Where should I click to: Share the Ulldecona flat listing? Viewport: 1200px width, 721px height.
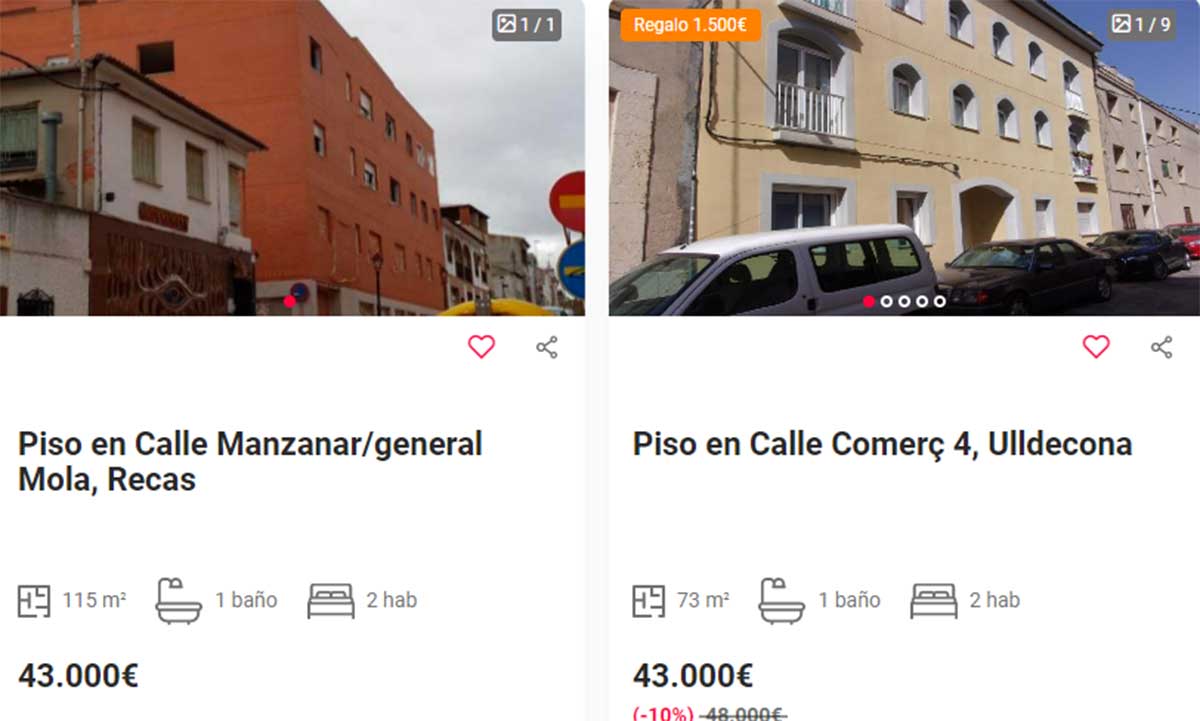tap(1161, 347)
